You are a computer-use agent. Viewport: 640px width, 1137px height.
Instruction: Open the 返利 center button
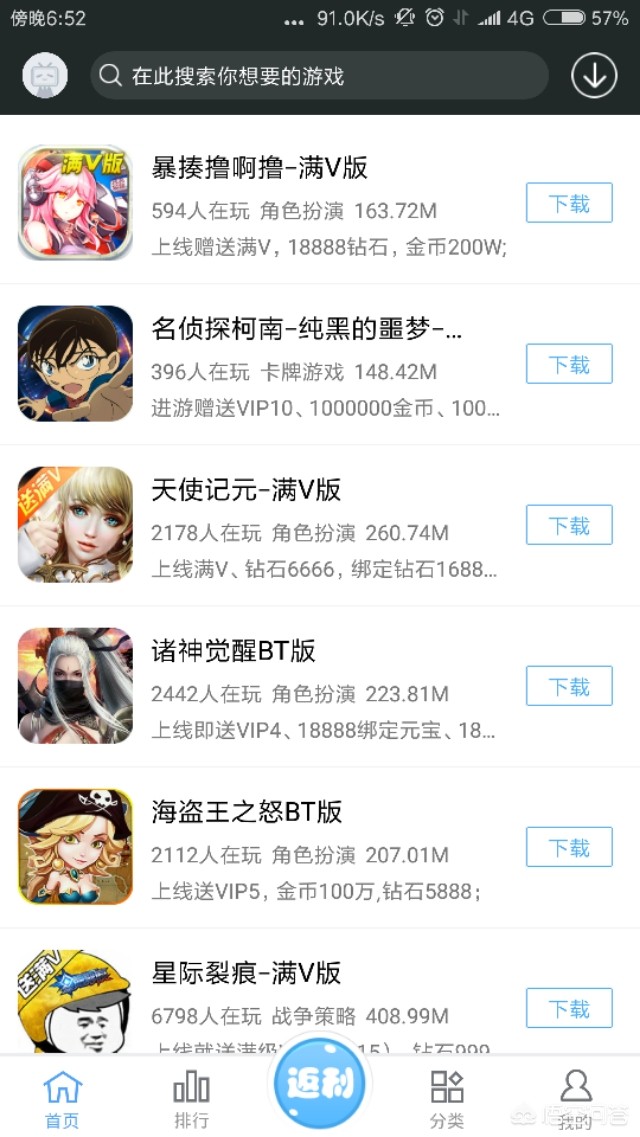(320, 1085)
